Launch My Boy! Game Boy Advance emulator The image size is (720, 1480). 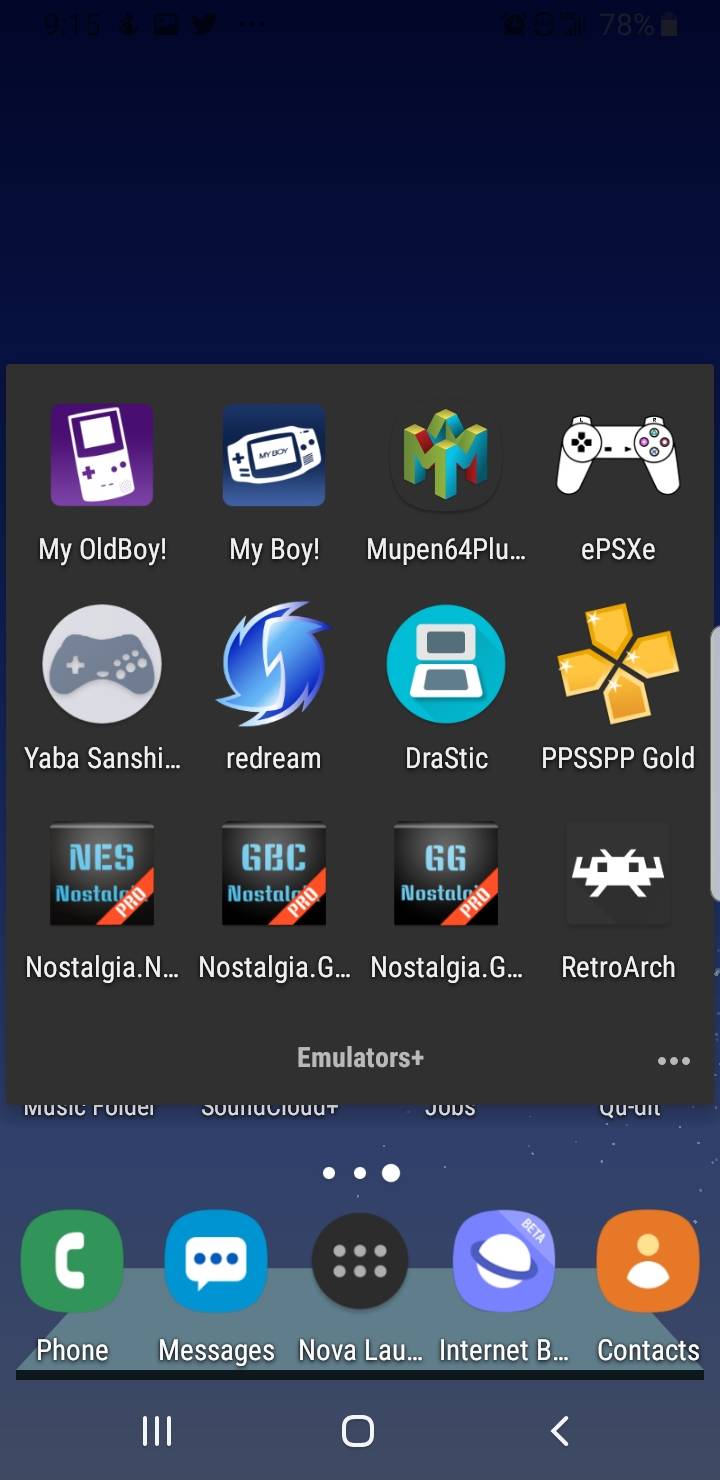(273, 455)
